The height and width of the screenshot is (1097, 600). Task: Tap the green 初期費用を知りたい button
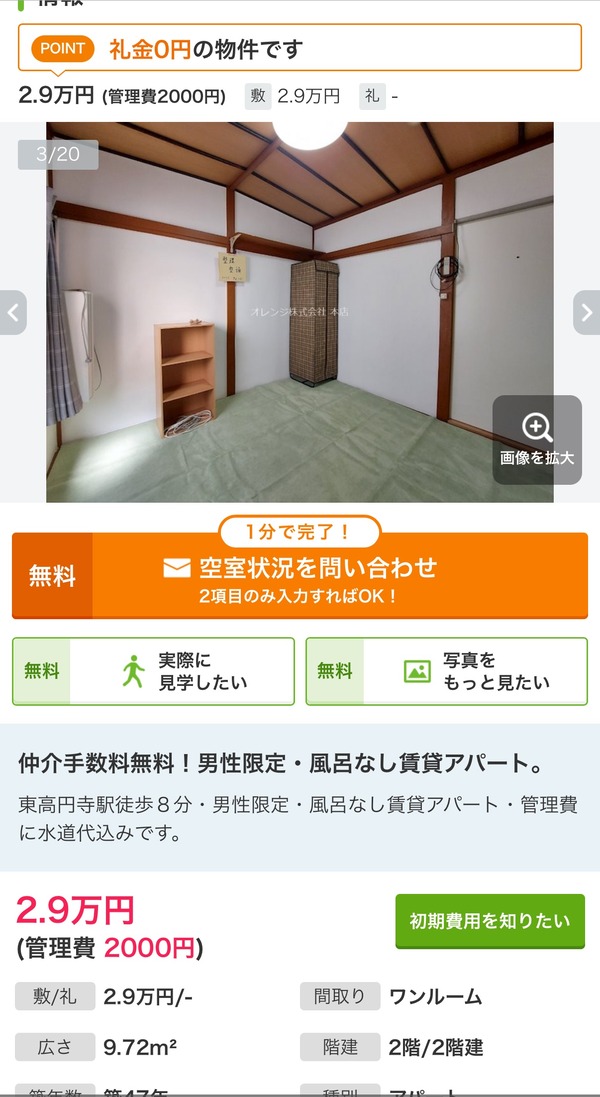pyautogui.click(x=489, y=921)
